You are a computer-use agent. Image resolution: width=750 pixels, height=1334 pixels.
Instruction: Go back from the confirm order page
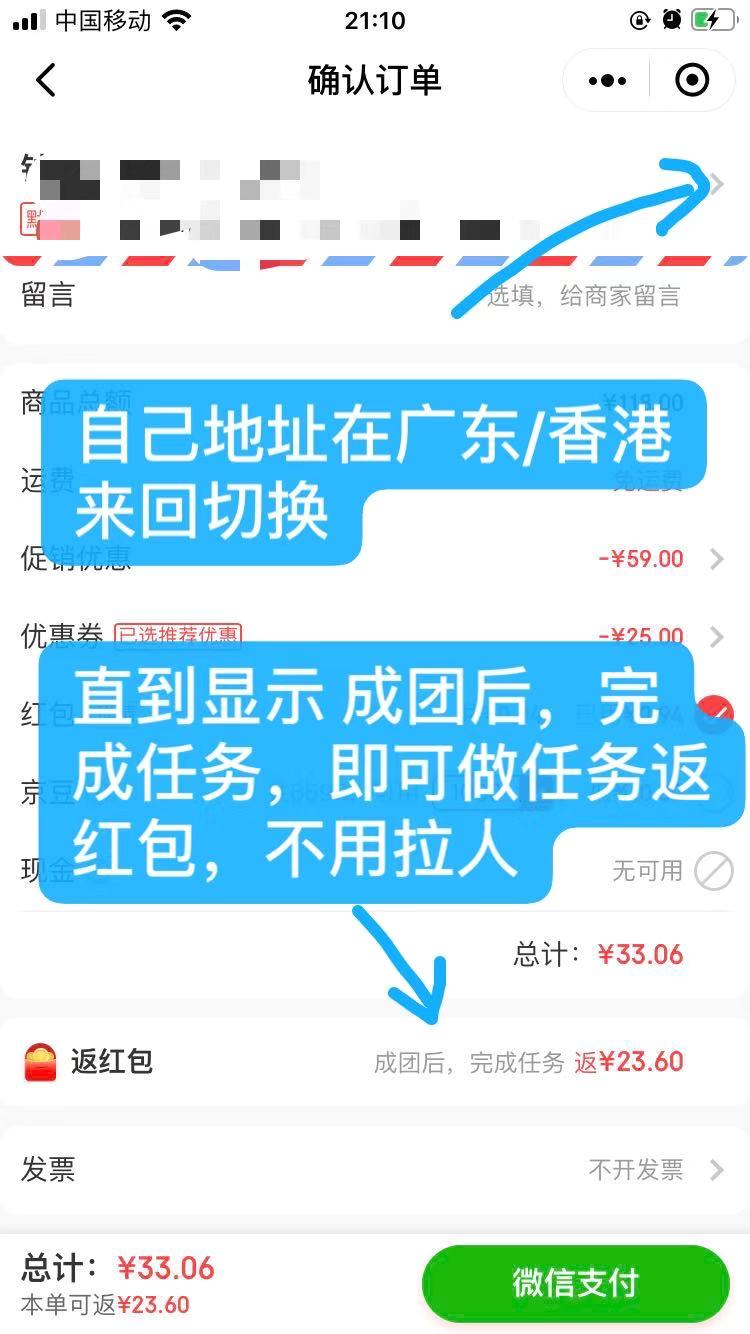tap(46, 80)
